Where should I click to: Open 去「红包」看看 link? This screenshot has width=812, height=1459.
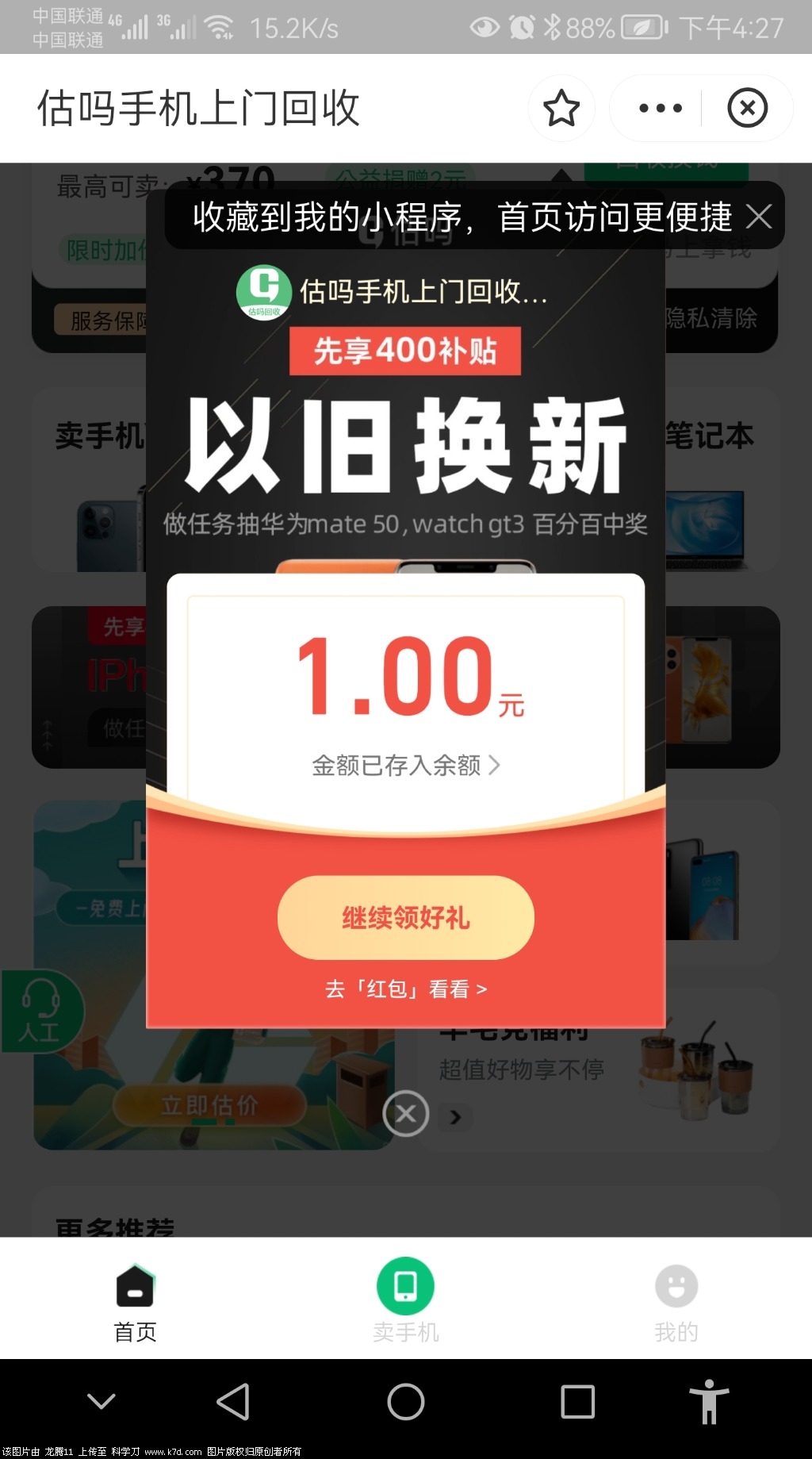click(405, 989)
